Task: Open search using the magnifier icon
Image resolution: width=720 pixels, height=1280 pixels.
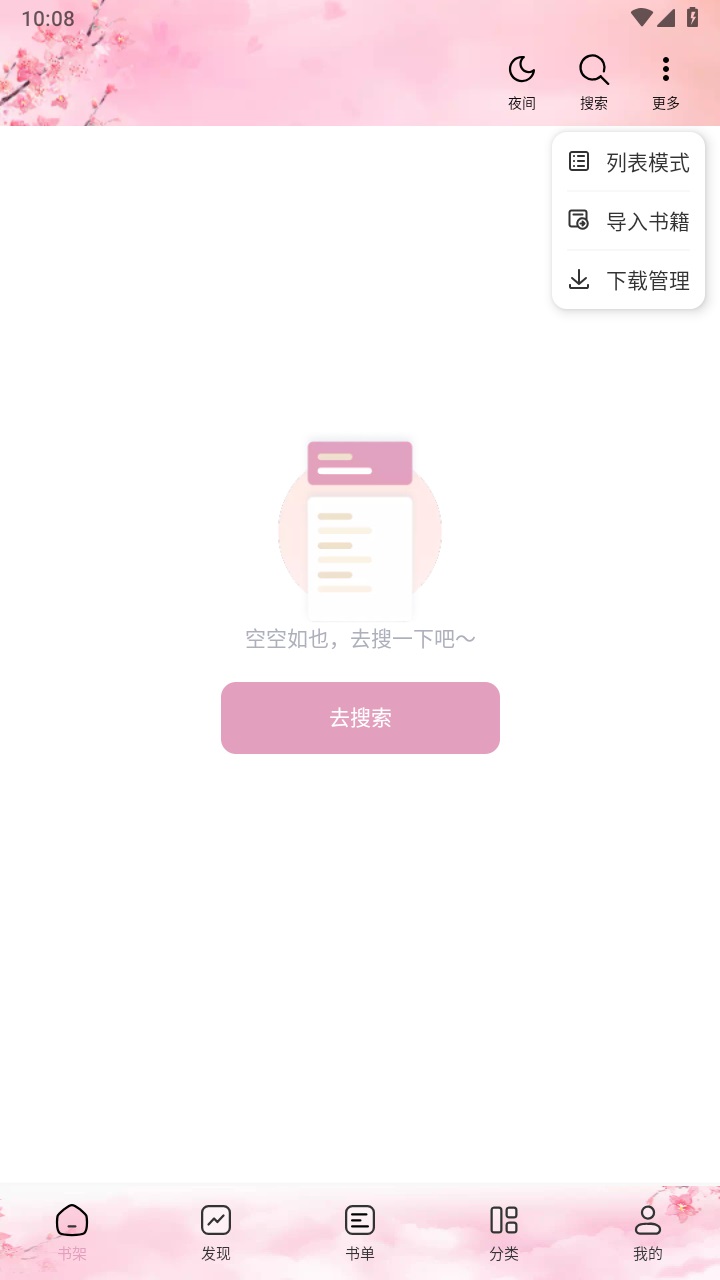Action: 594,69
